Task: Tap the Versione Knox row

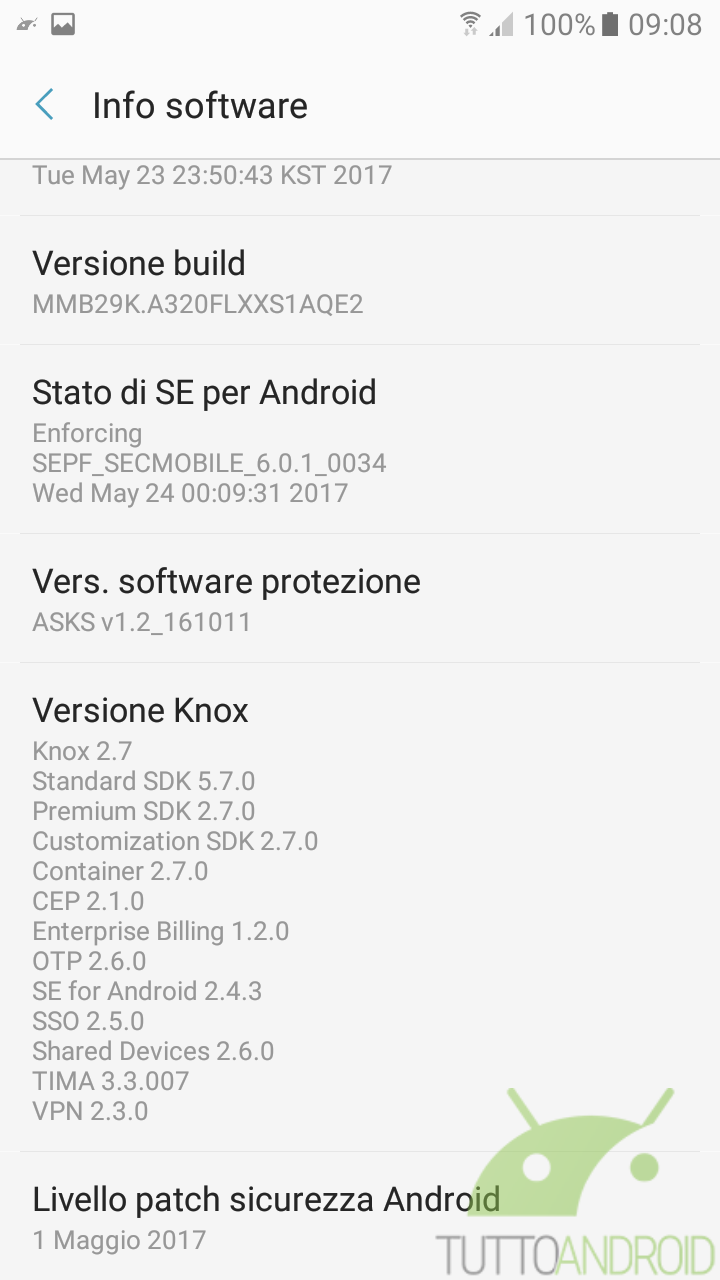Action: click(x=360, y=907)
